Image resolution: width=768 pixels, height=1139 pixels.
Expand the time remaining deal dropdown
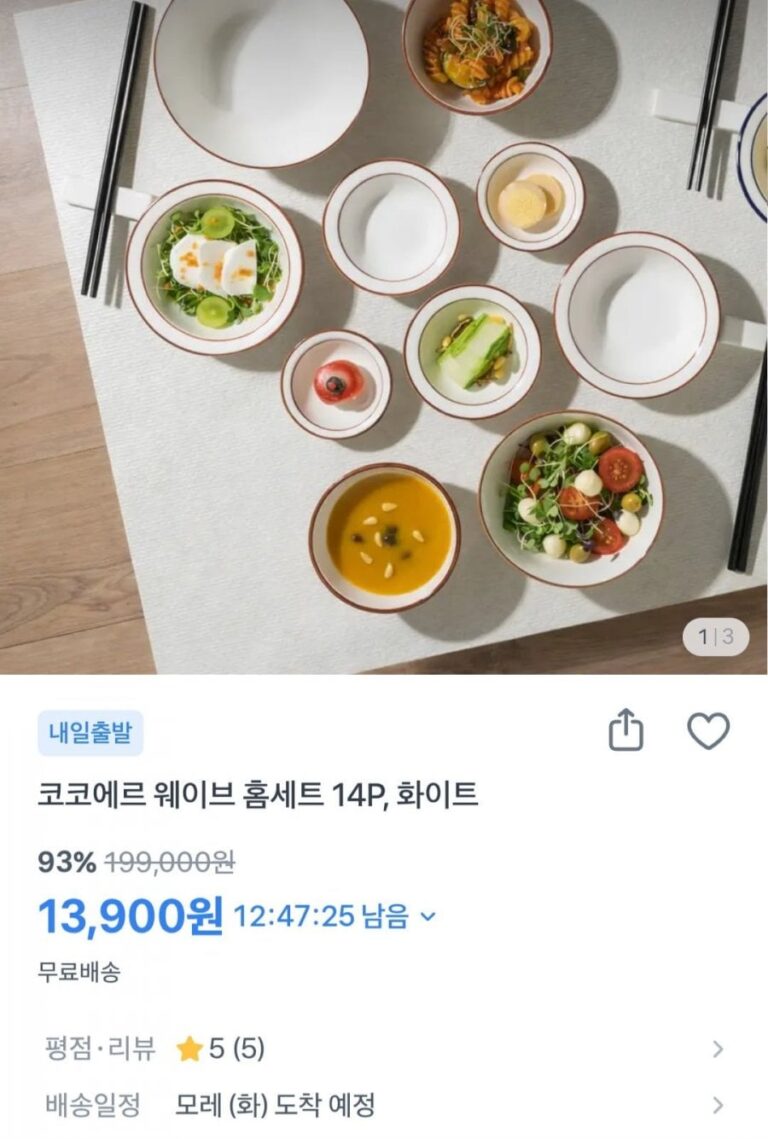coord(428,915)
